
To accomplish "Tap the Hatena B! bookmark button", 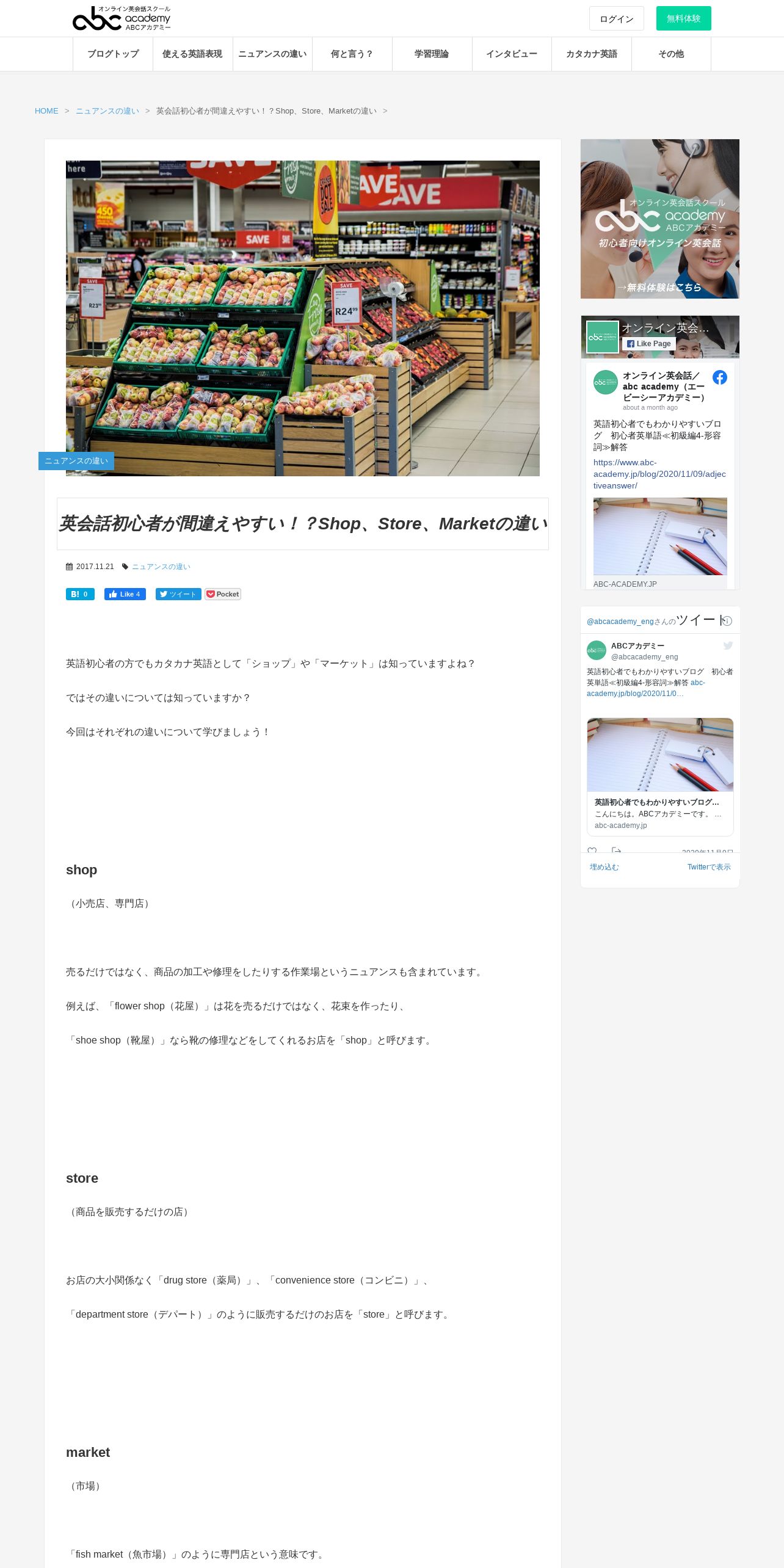I will (80, 594).
